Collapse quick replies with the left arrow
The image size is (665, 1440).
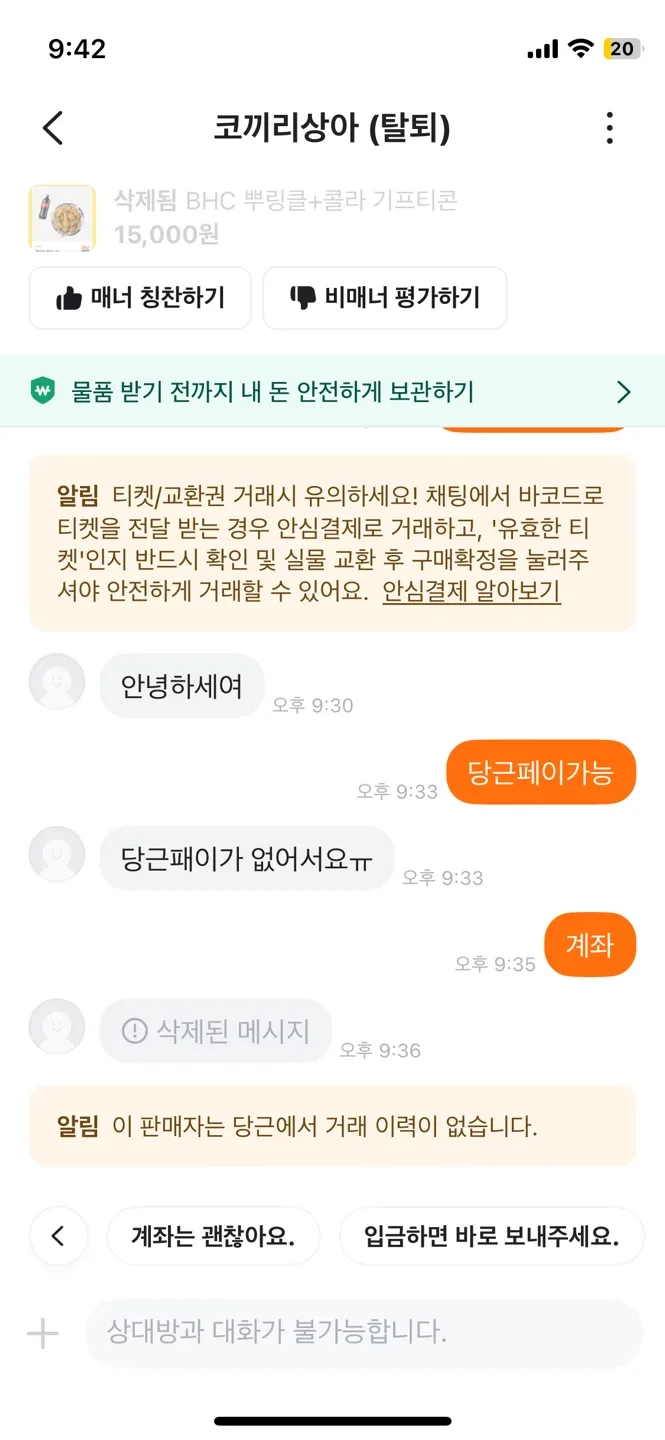[58, 1236]
